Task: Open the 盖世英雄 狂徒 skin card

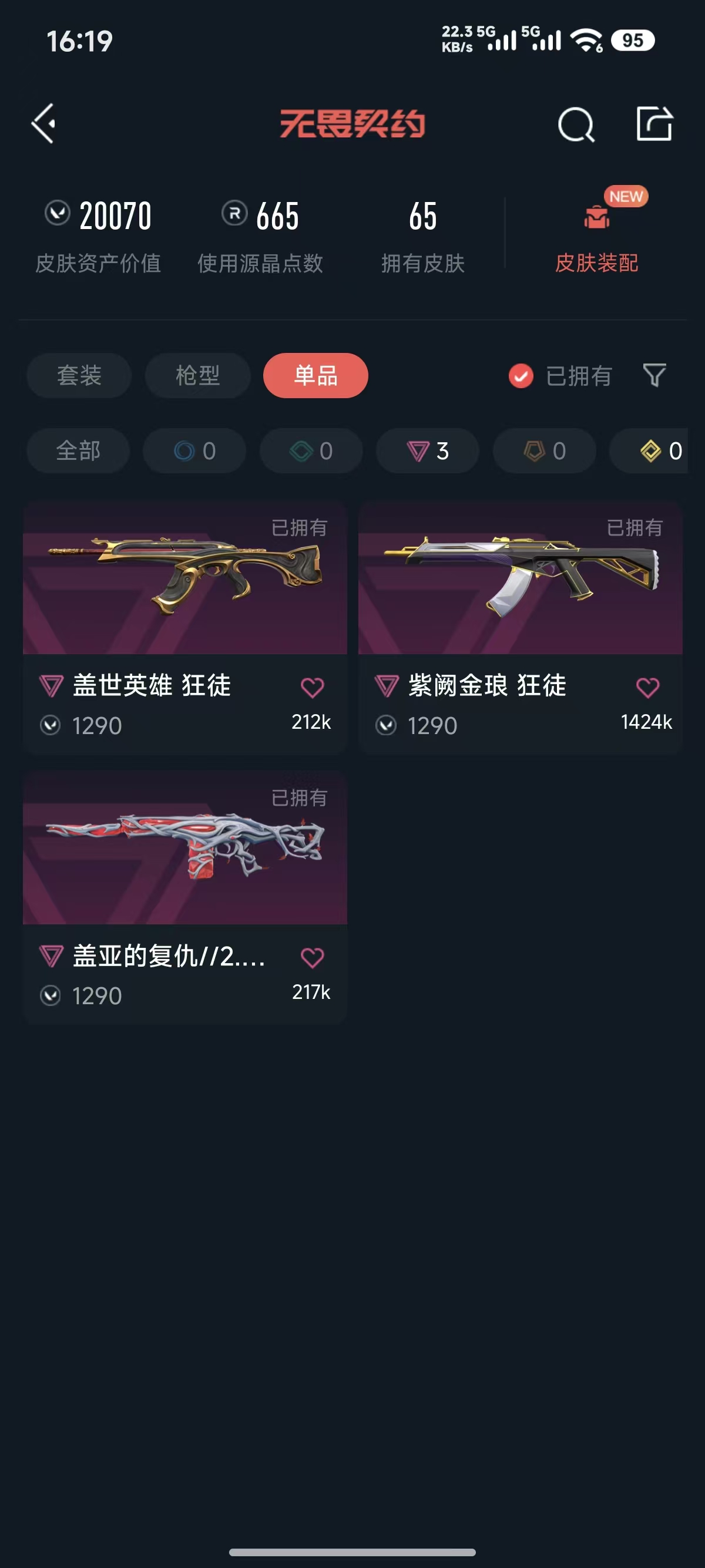Action: (185, 628)
